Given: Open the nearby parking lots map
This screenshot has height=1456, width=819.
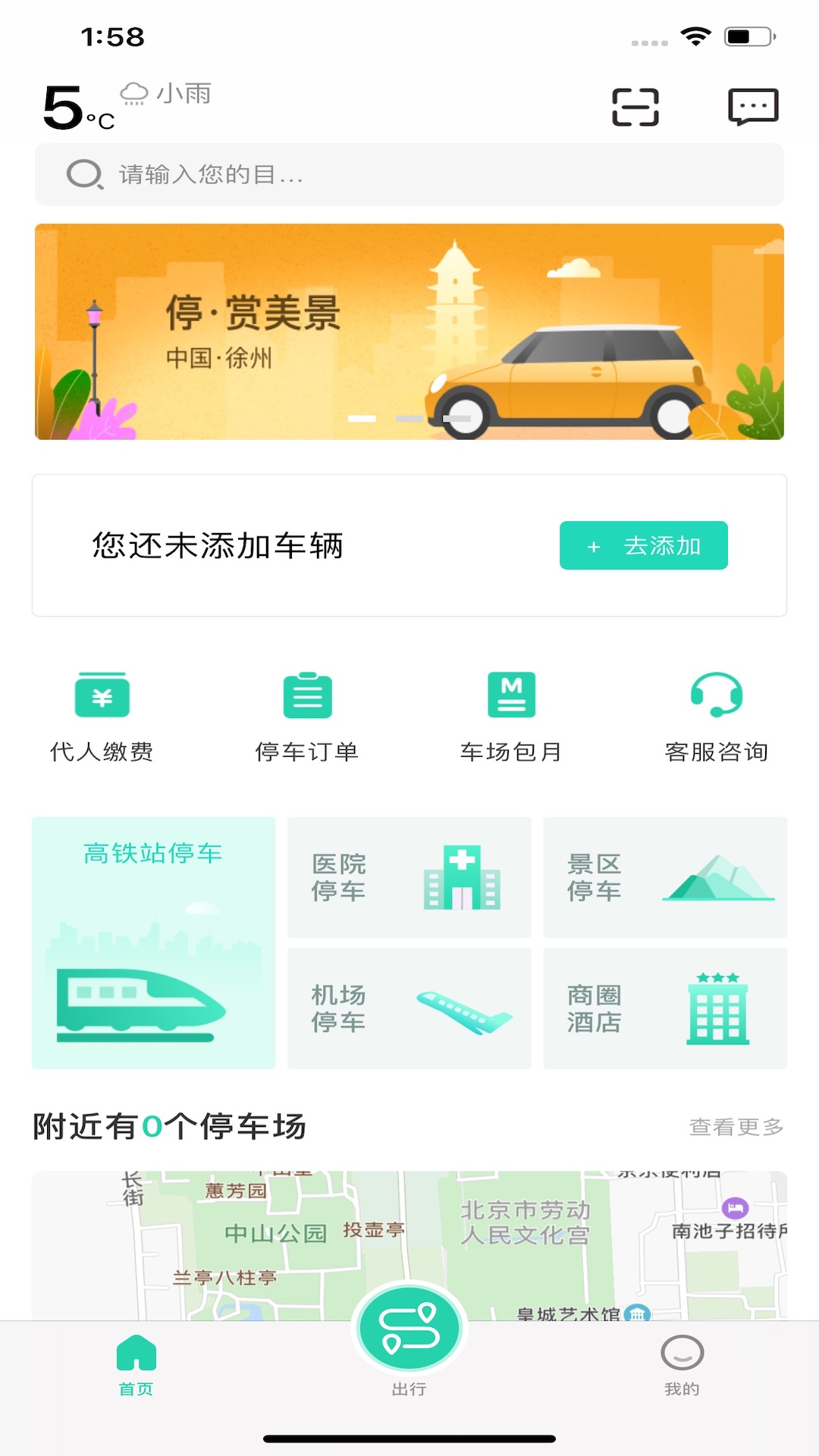Looking at the screenshot, I should [409, 1245].
